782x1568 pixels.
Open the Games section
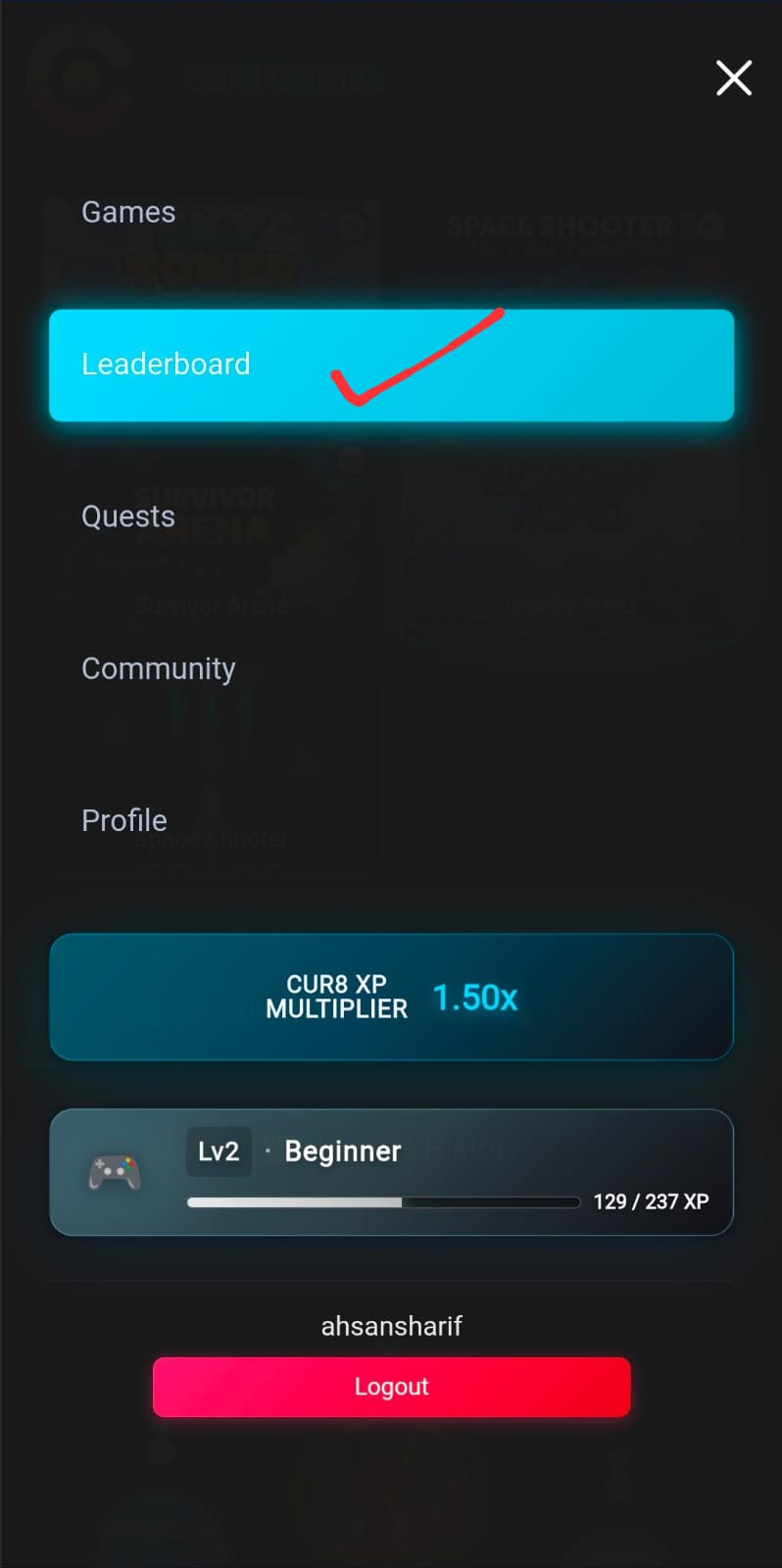click(x=128, y=212)
